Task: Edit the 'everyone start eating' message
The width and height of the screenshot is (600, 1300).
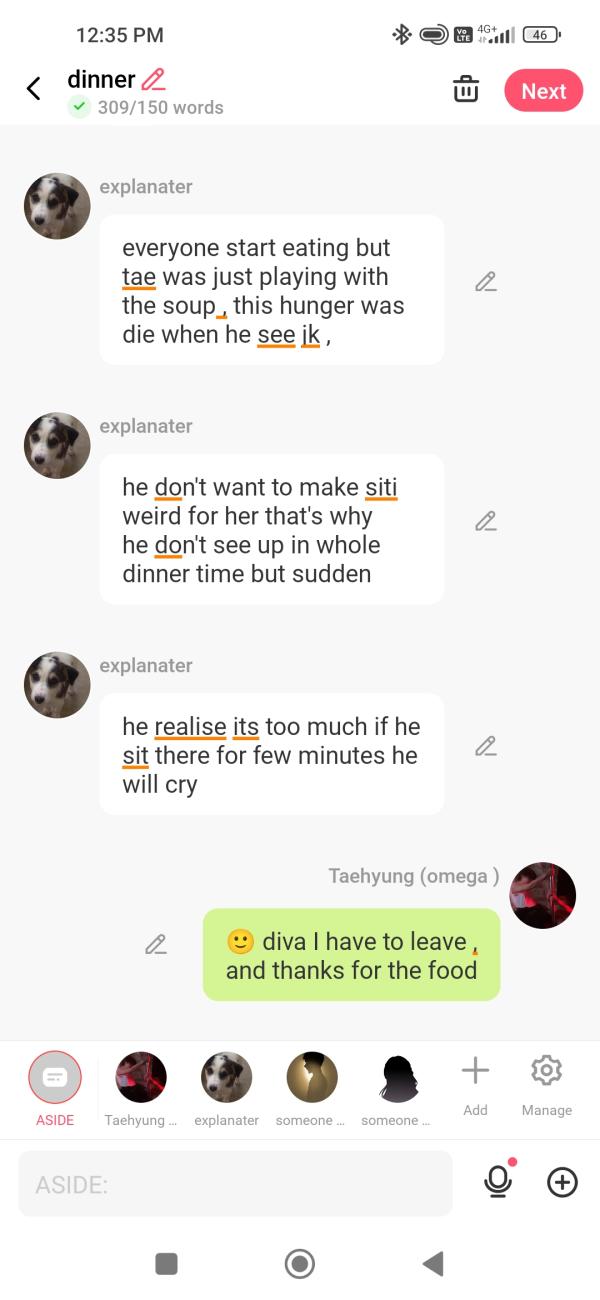Action: coord(486,282)
